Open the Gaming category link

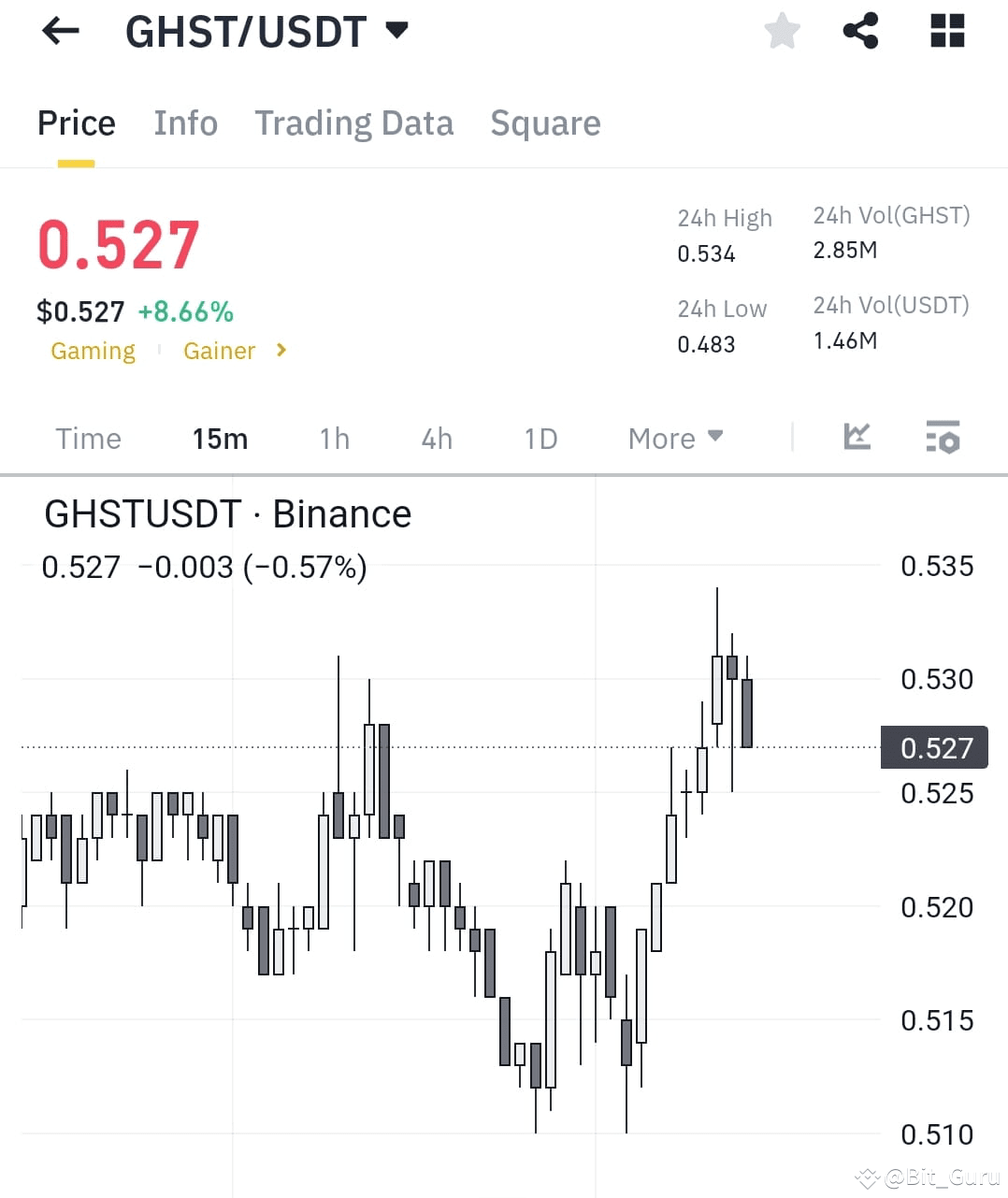[93, 350]
